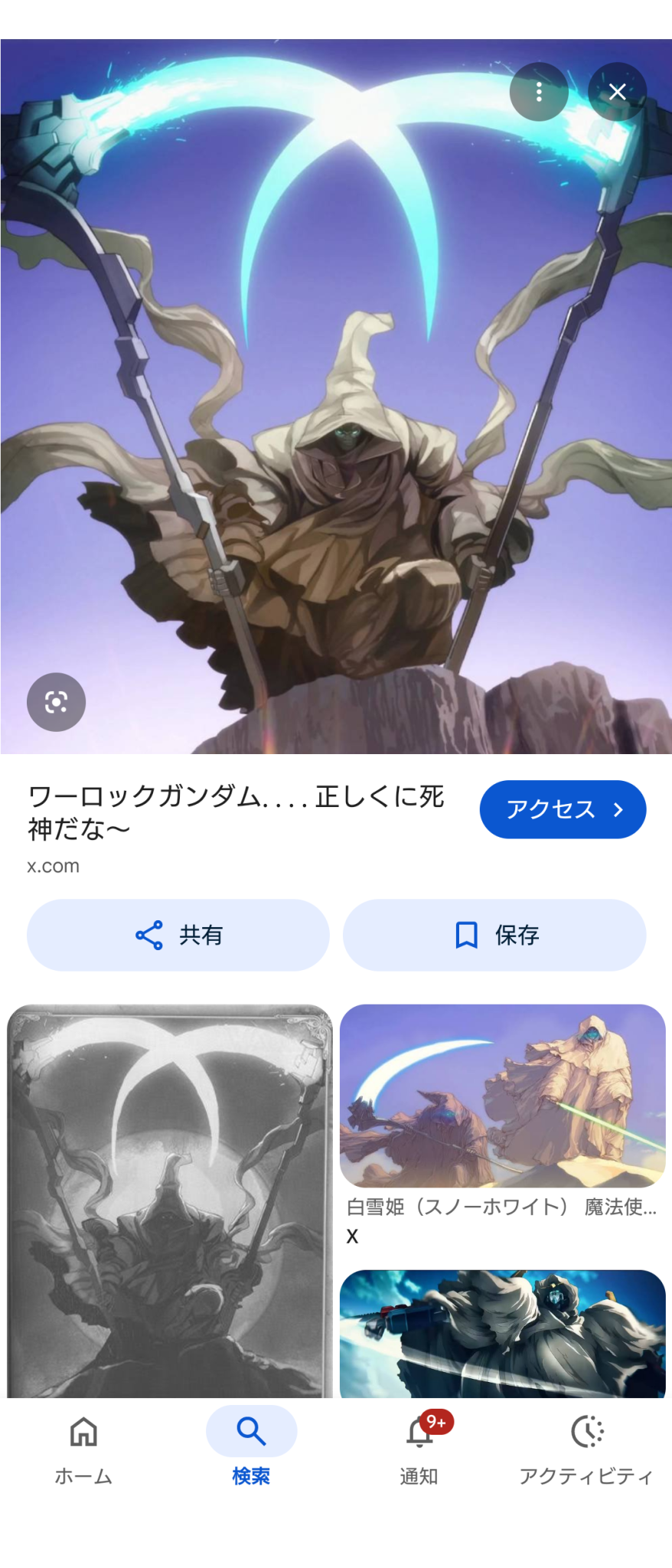Image resolution: width=672 pixels, height=1568 pixels.
Task: Switch to the アクティビティ tab
Action: pyautogui.click(x=586, y=1445)
